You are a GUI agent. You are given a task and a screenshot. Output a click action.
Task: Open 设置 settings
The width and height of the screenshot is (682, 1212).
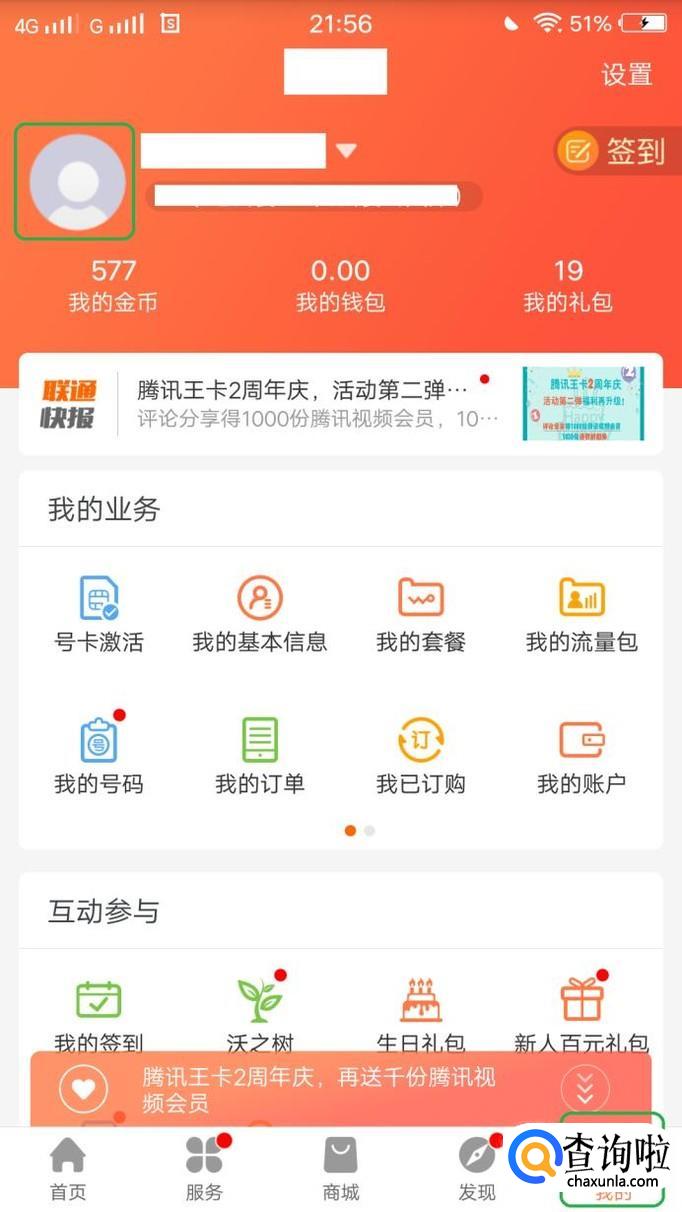click(x=626, y=75)
